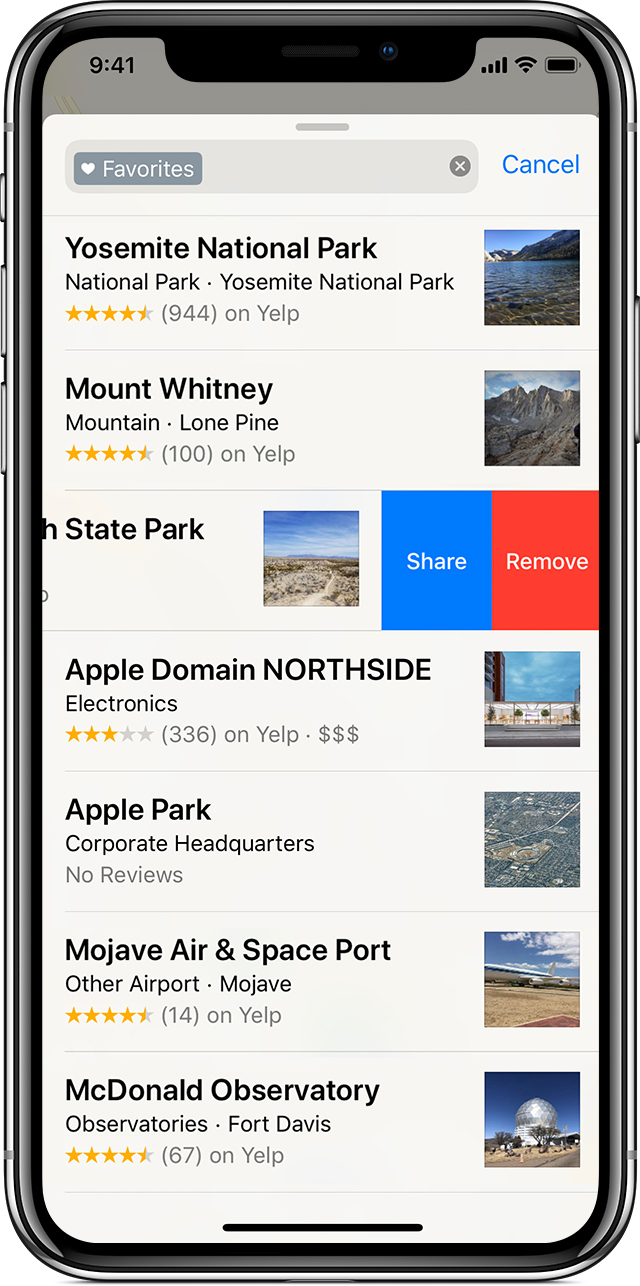Select the Apple Park row
The image size is (640, 1286).
click(321, 841)
